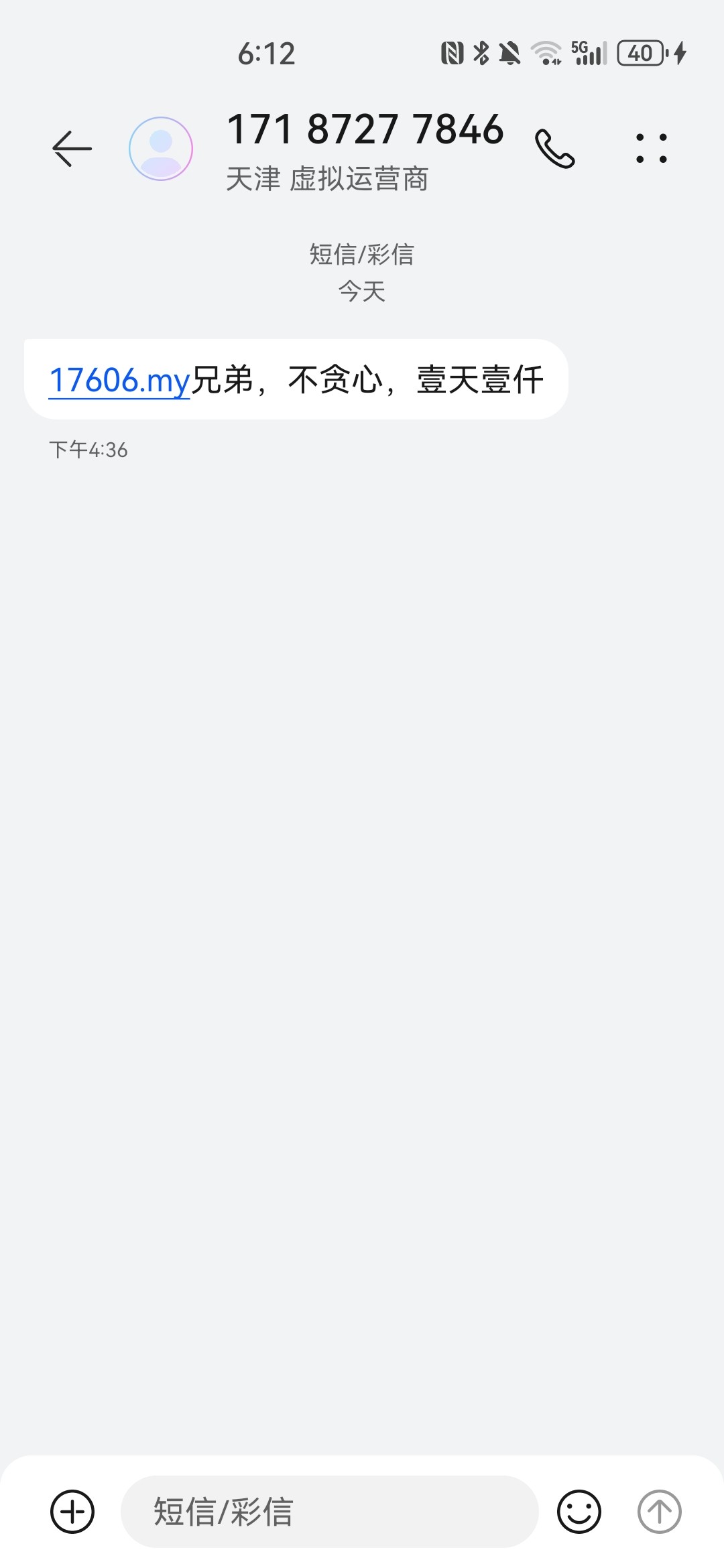Tap the plus attachment button
Screen dimensions: 724x1568
click(72, 1511)
